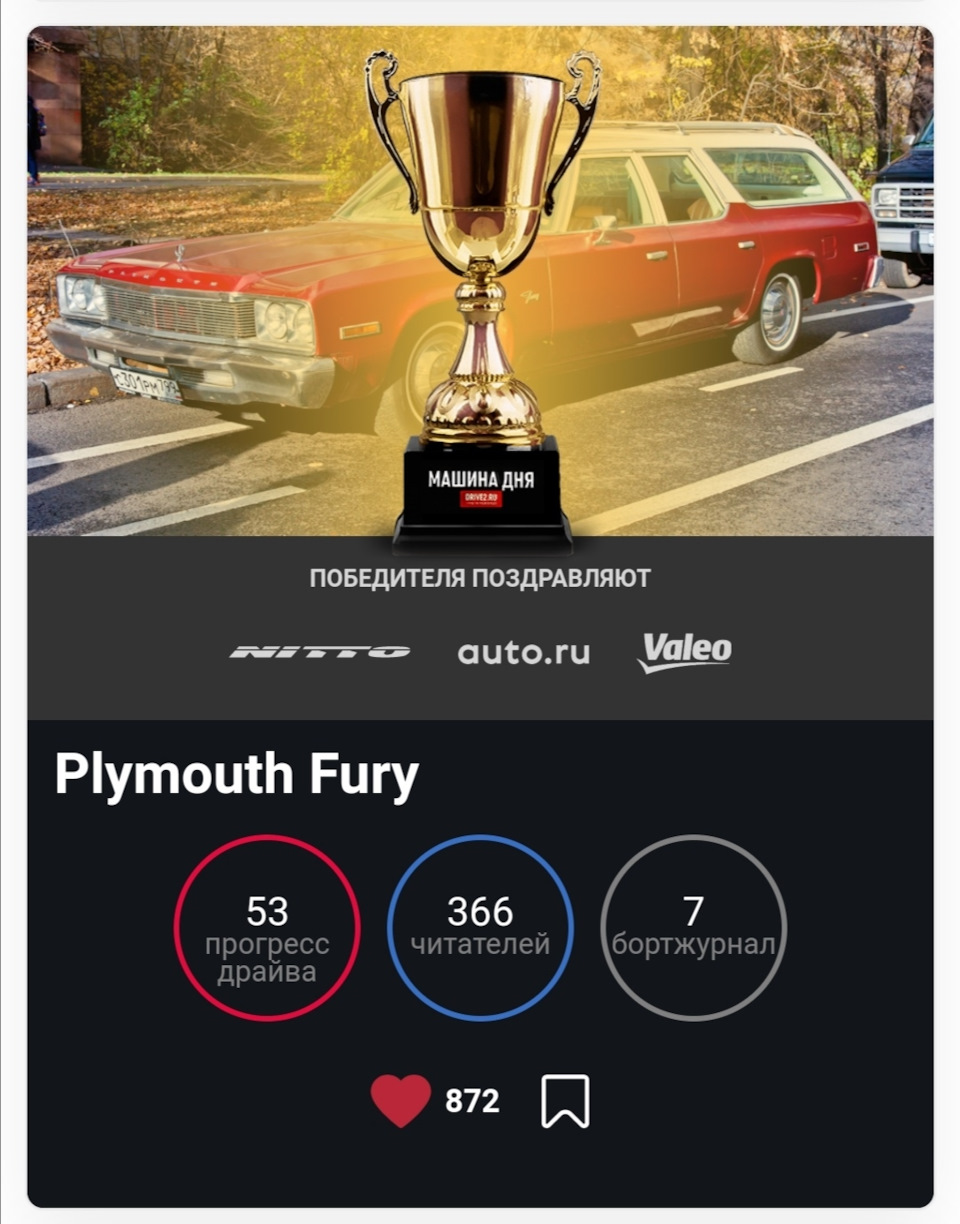Open the Valeo sponsor link
Image resolution: width=960 pixels, height=1224 pixels.
click(x=685, y=651)
